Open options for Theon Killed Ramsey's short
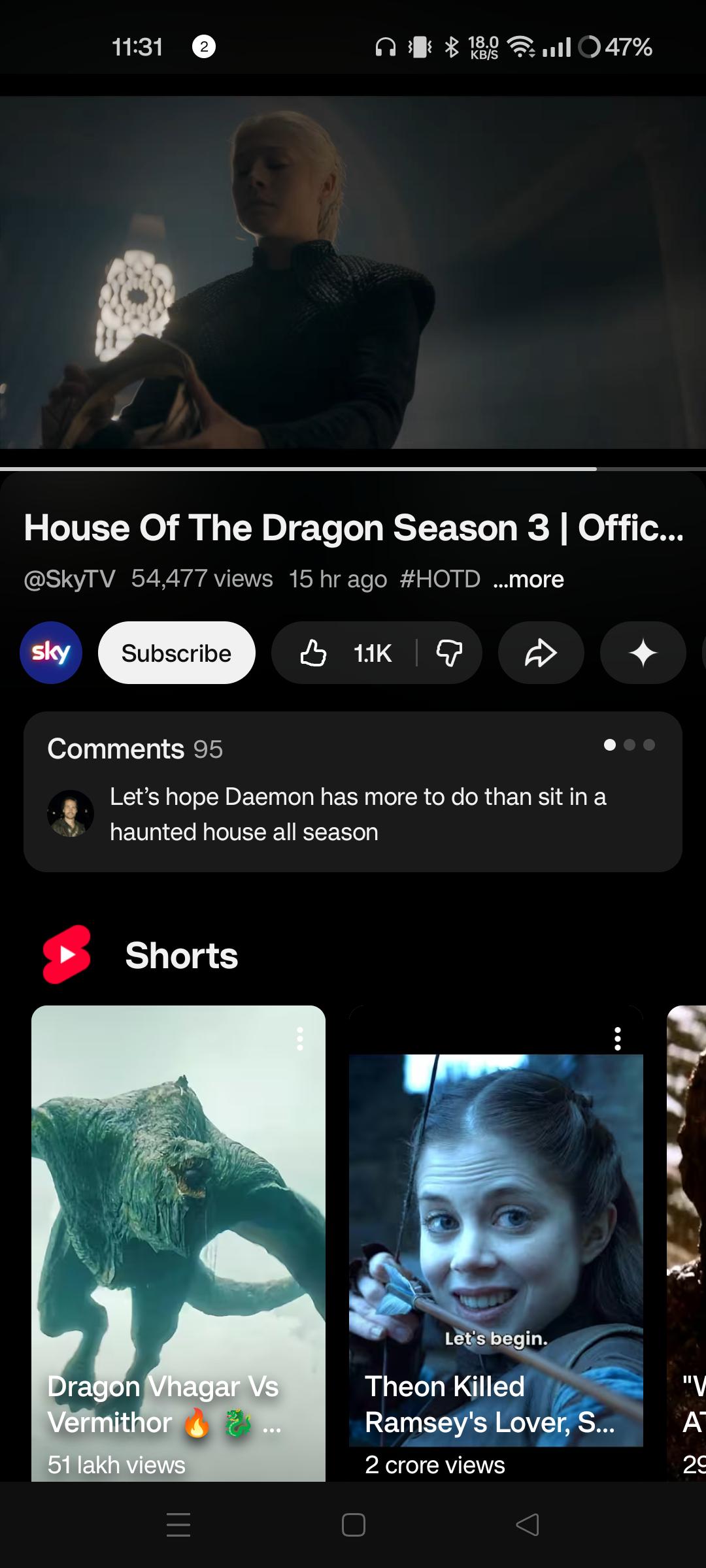This screenshot has width=706, height=1568. point(618,1038)
